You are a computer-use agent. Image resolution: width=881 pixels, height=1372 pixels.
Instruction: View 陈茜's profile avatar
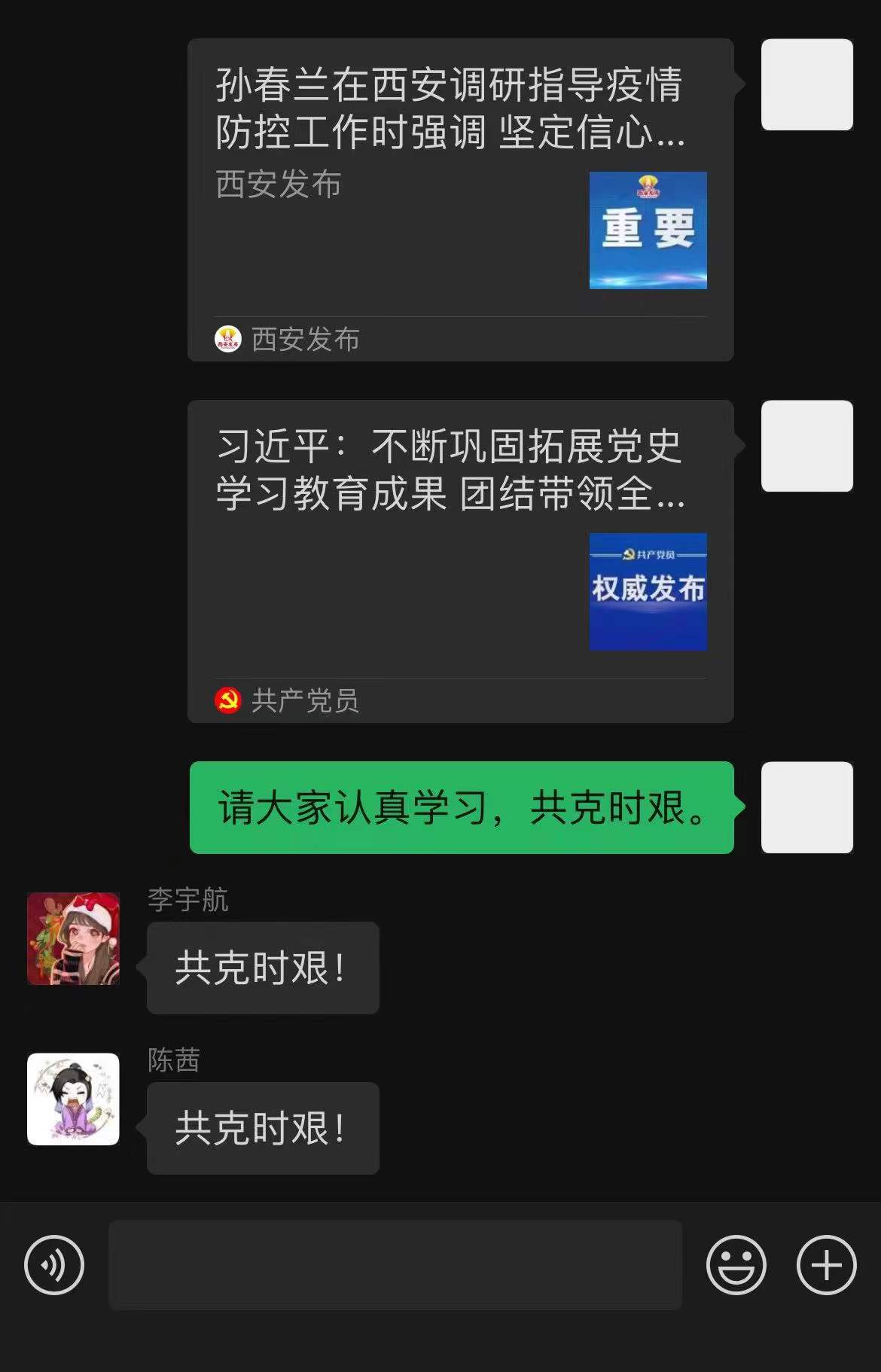click(73, 1099)
